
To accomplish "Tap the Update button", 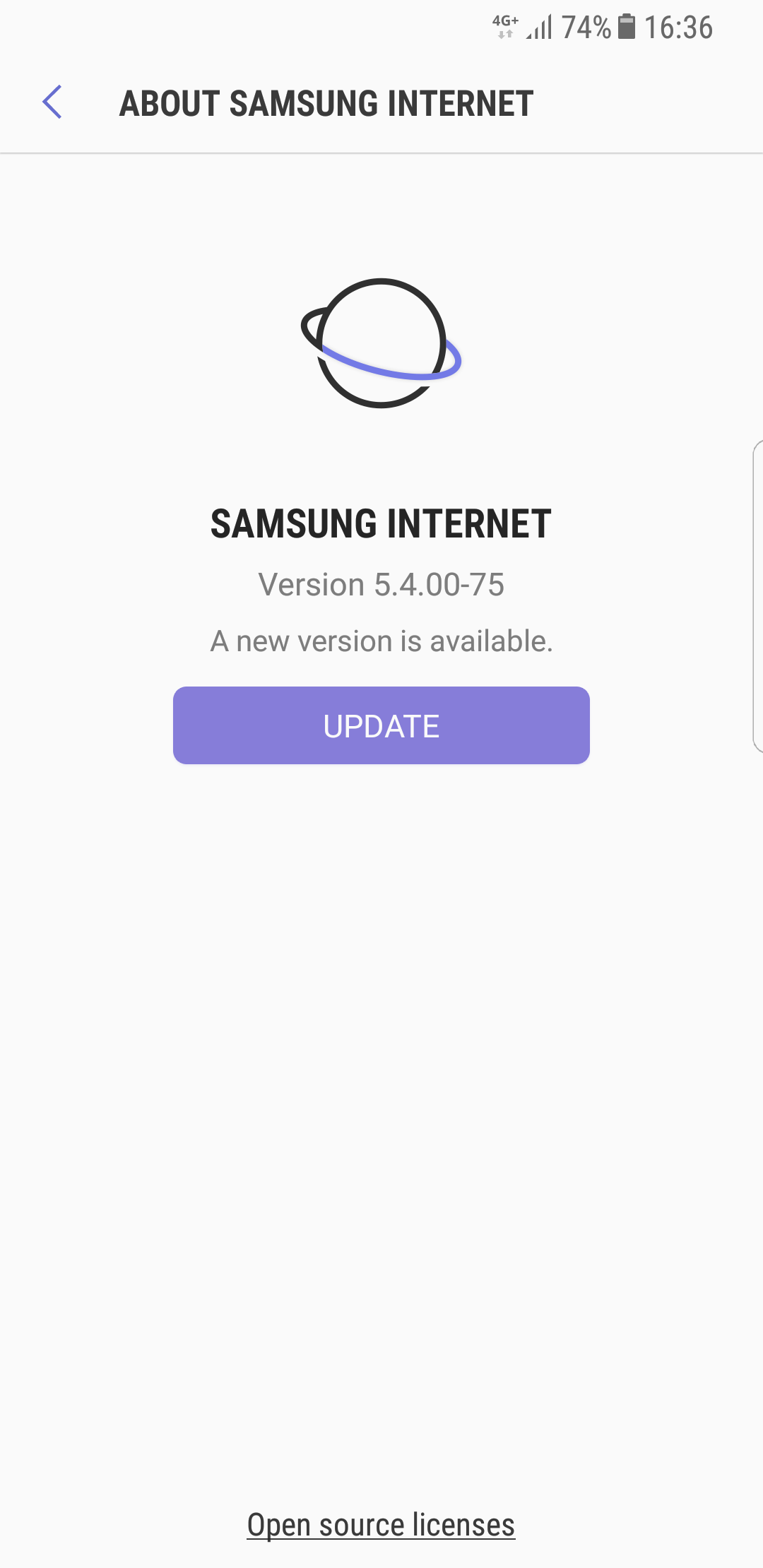I will [x=381, y=725].
